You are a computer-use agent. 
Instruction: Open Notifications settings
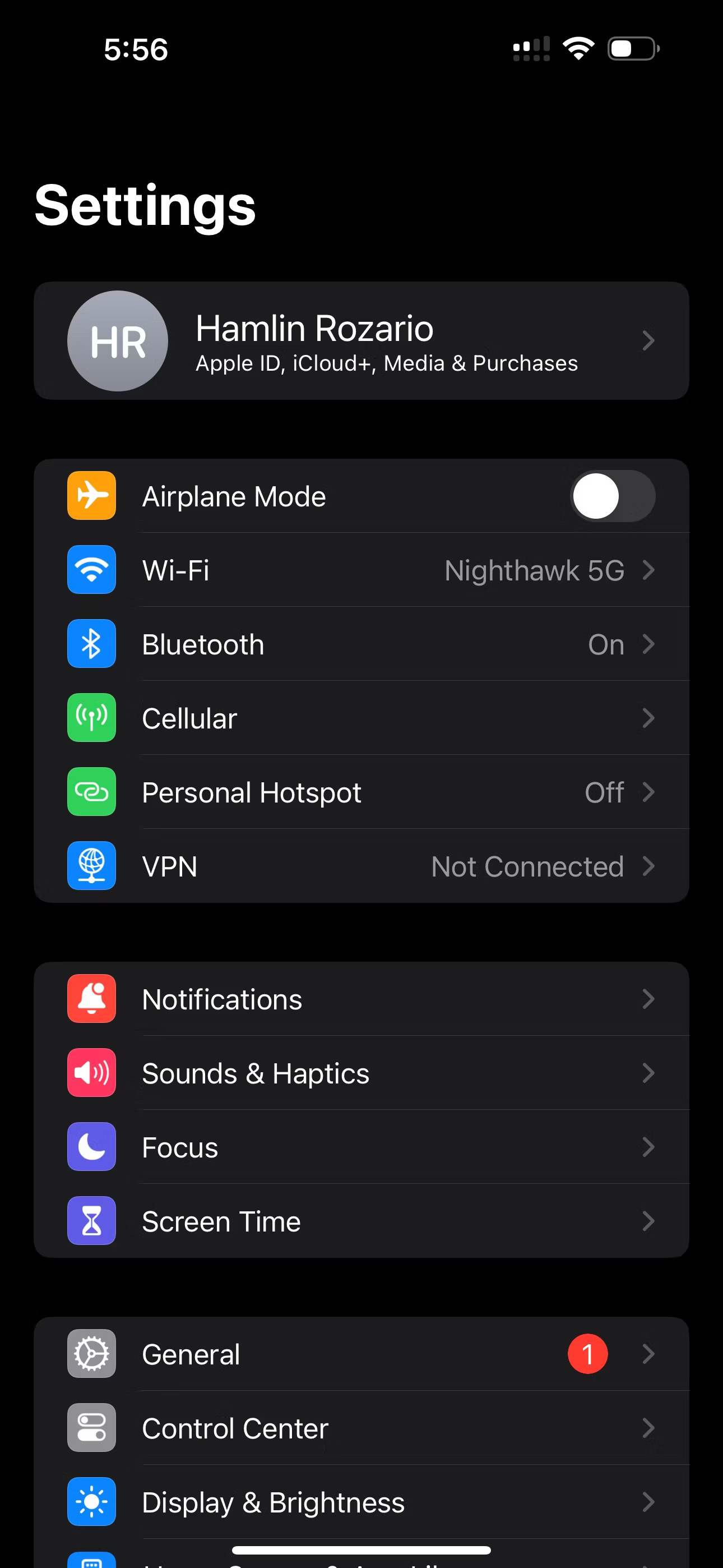click(x=361, y=999)
